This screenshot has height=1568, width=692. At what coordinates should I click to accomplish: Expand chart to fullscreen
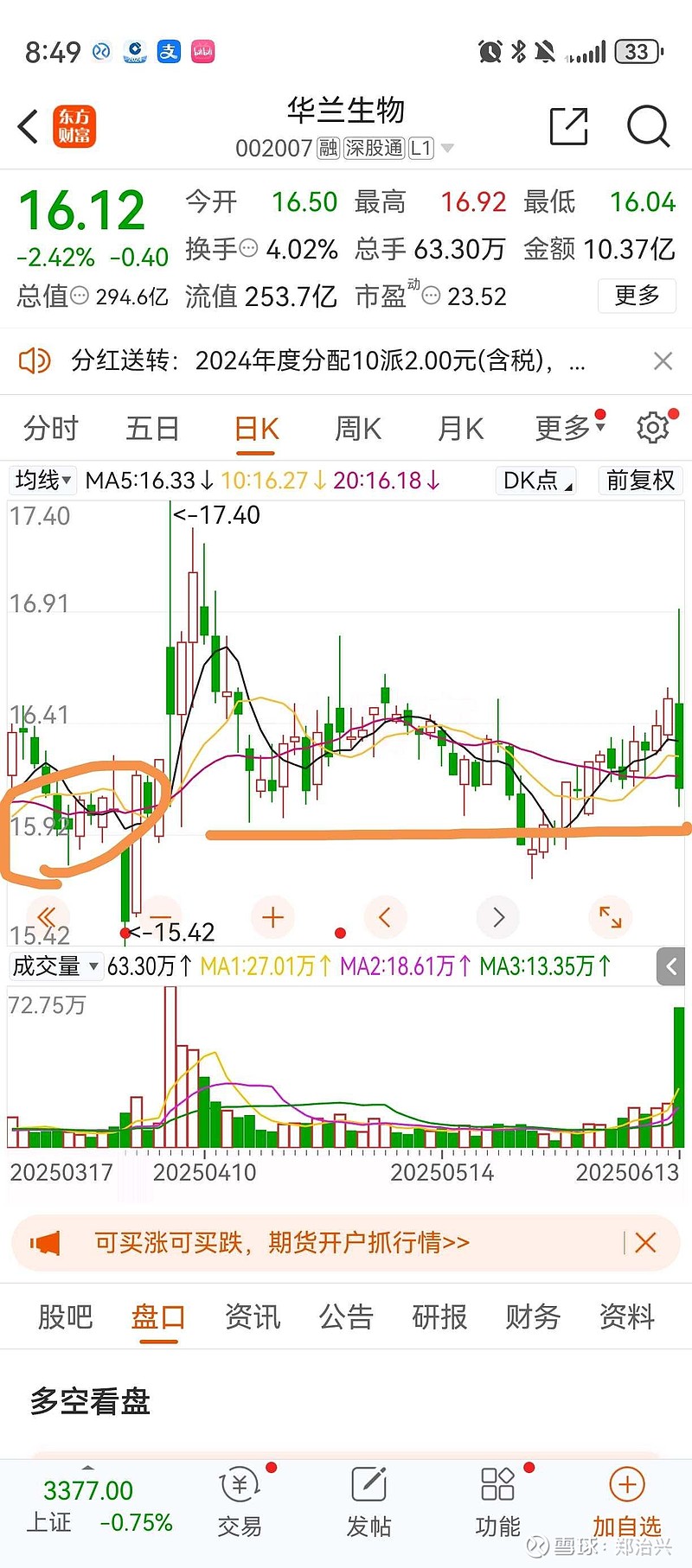click(610, 917)
